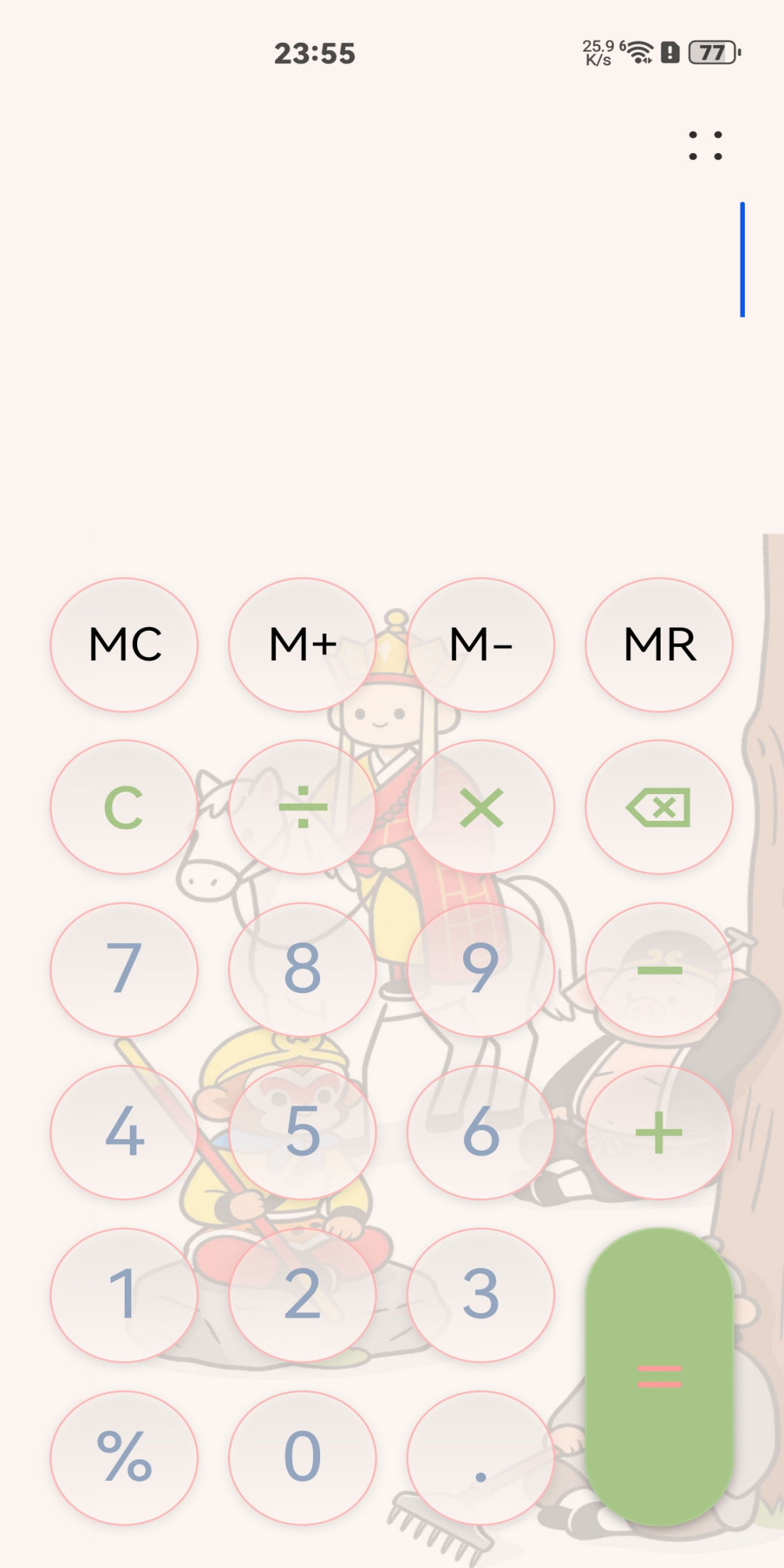Insert a decimal point
The width and height of the screenshot is (784, 1568).
point(481,1458)
